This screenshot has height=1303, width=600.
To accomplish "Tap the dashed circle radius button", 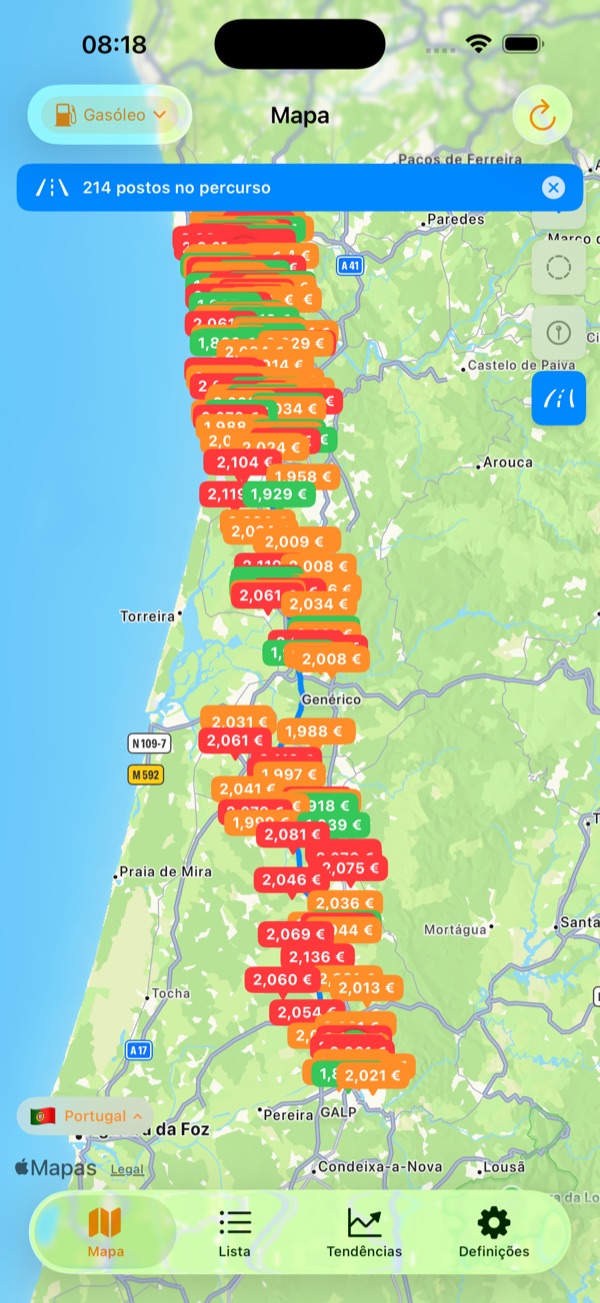I will point(559,267).
